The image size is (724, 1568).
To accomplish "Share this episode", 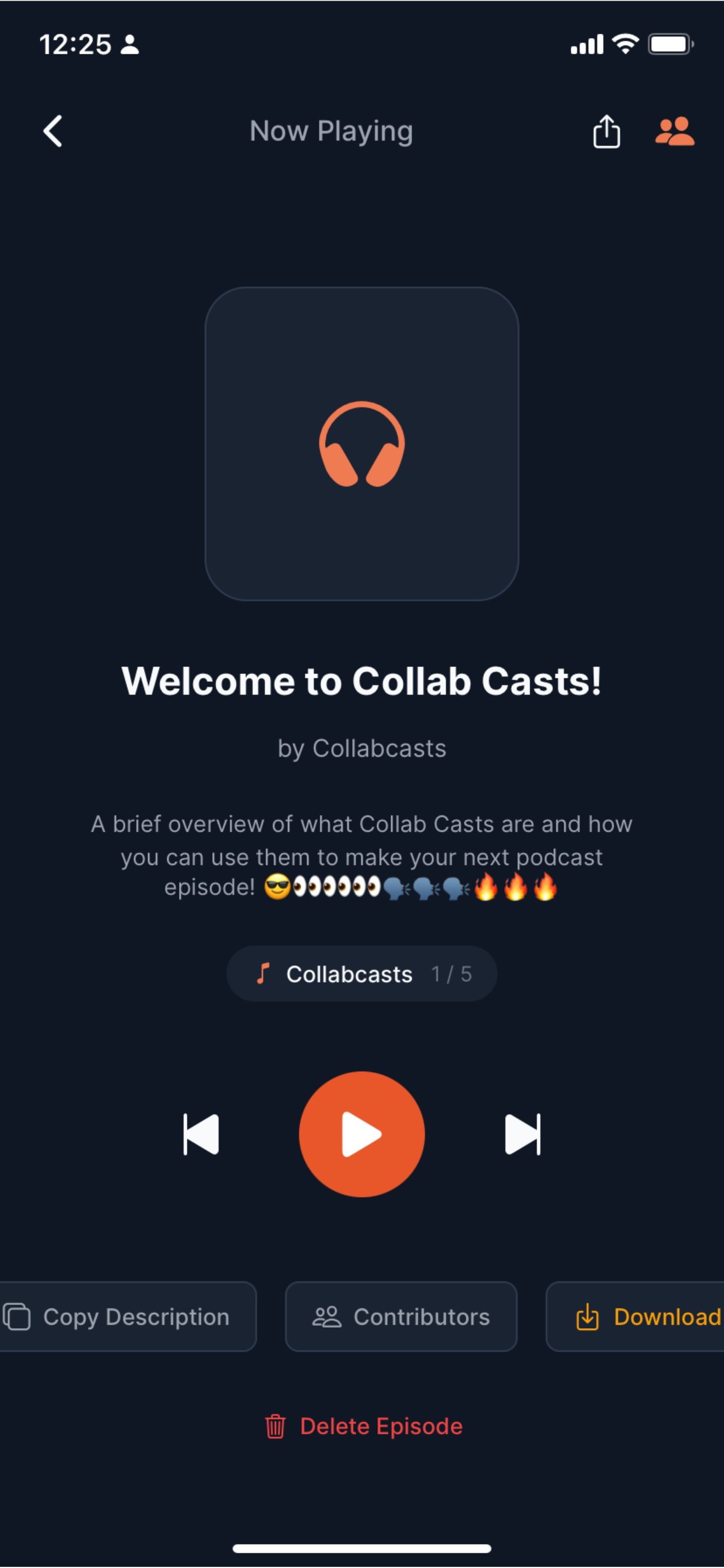I will (606, 131).
